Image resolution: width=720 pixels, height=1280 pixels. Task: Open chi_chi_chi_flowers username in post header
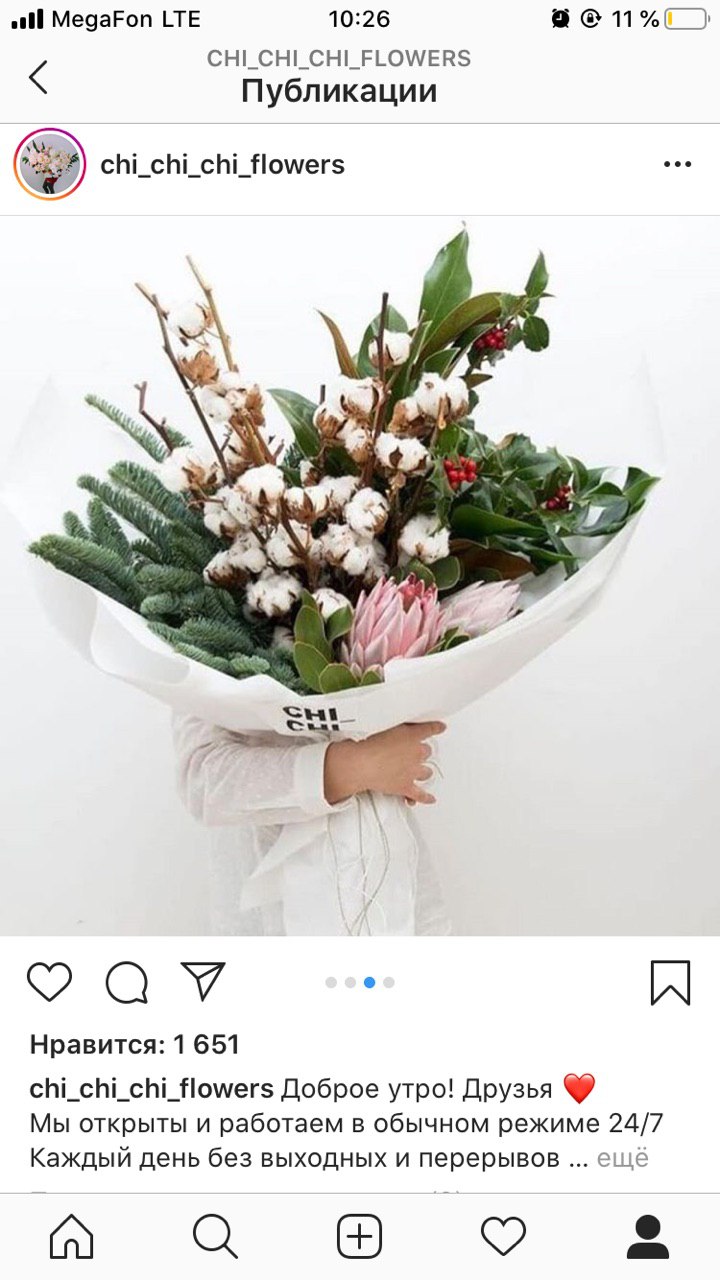pyautogui.click(x=222, y=165)
